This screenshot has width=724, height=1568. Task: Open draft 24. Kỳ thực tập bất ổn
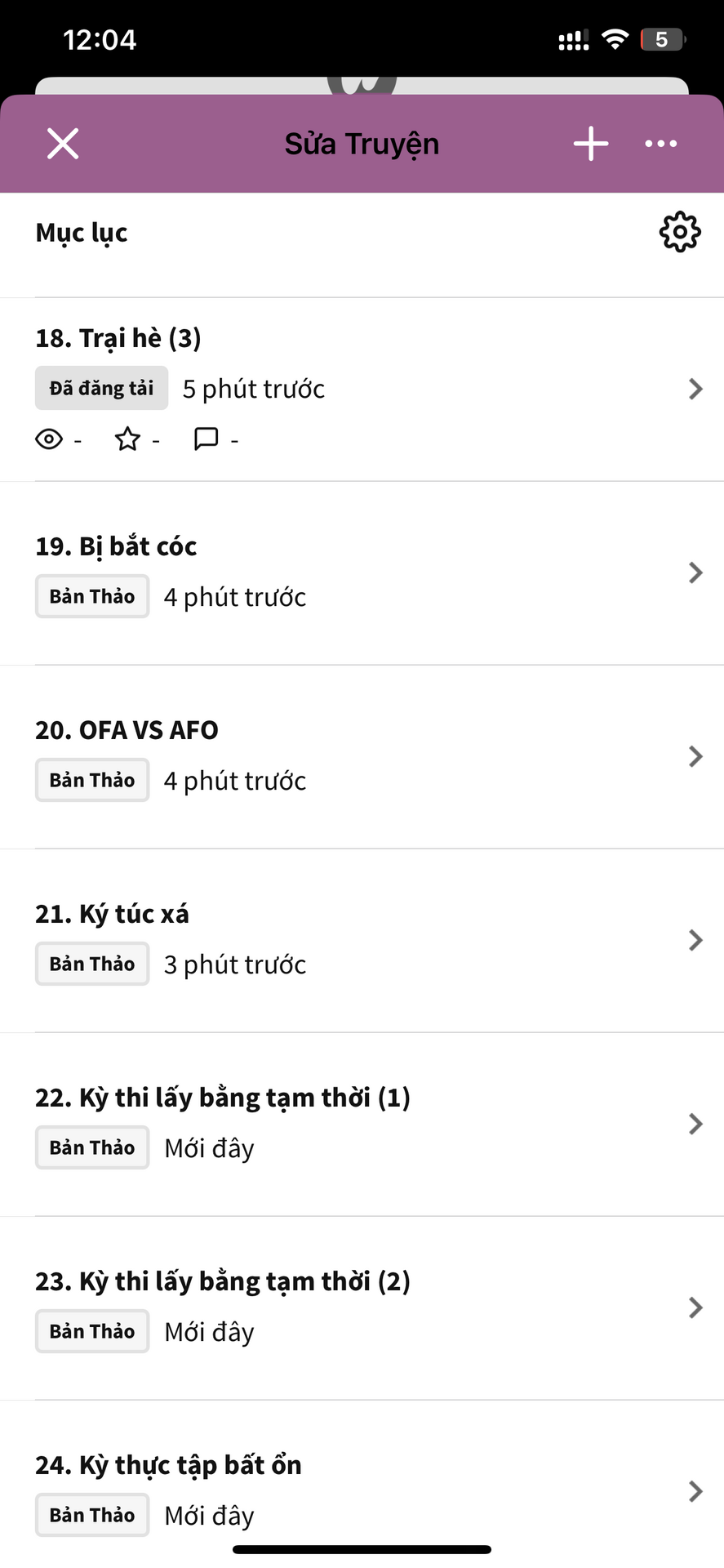point(362,1490)
